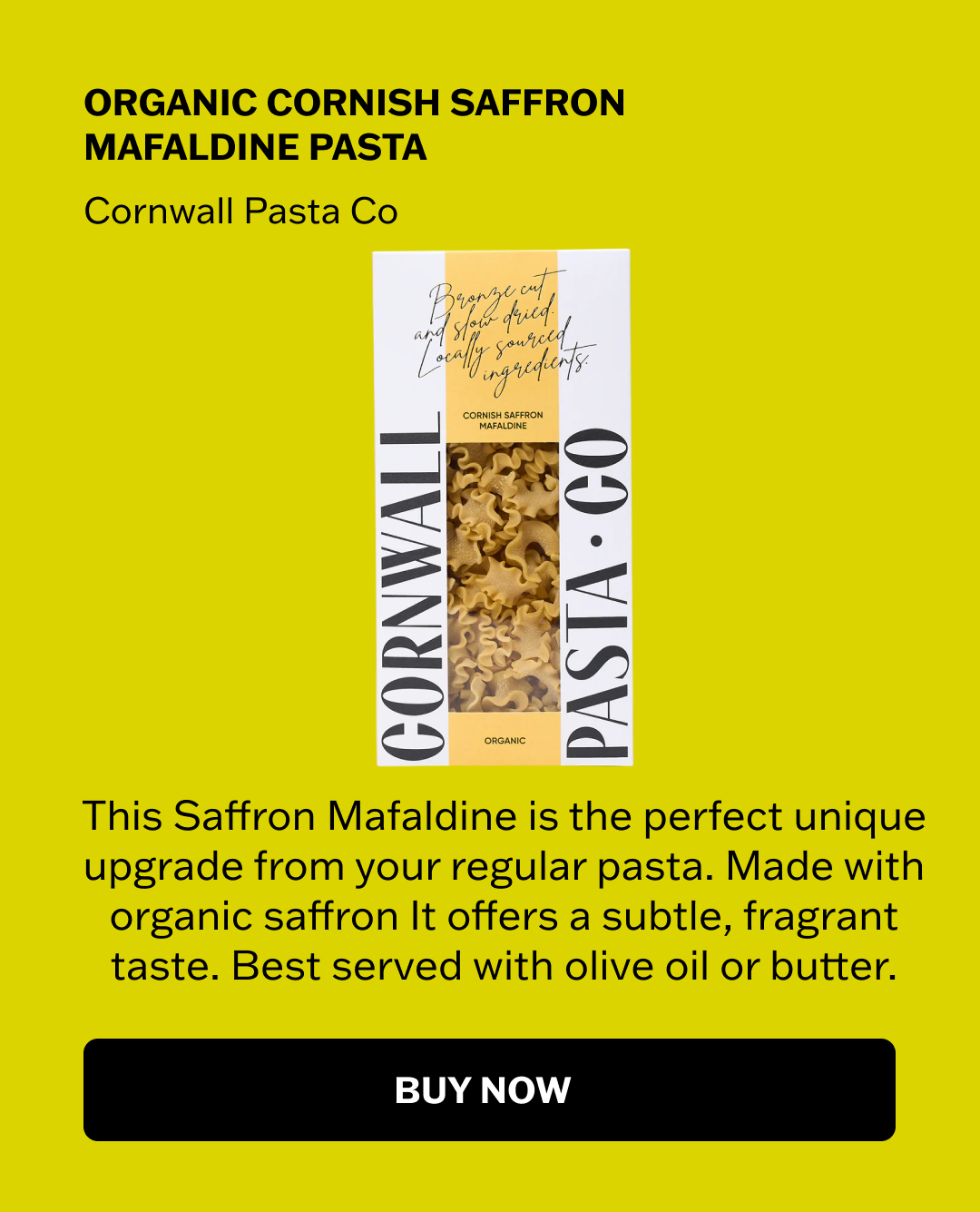Open the Saffron Mafaldine product image
980x1212 pixels.
click(x=503, y=507)
